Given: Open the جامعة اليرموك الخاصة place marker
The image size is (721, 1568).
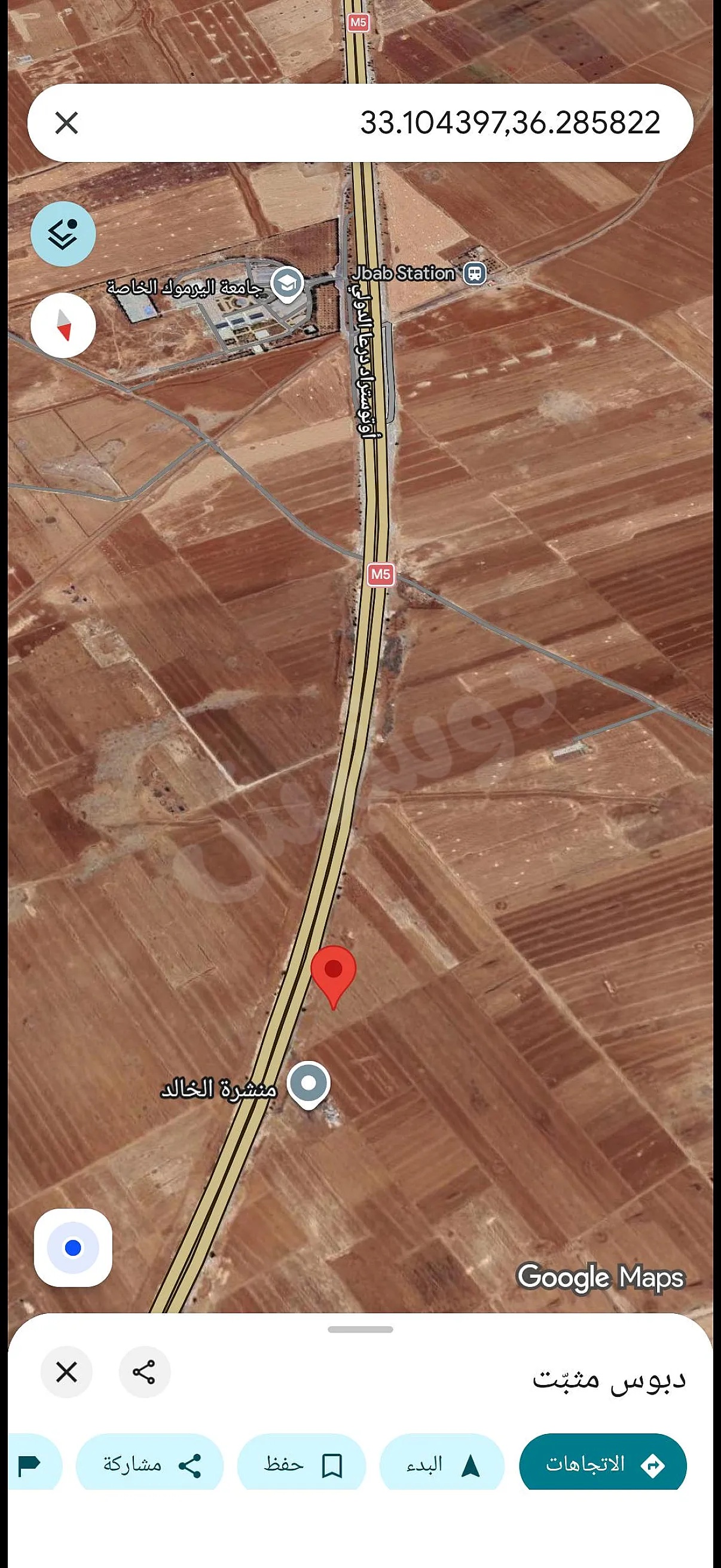Looking at the screenshot, I should [287, 283].
